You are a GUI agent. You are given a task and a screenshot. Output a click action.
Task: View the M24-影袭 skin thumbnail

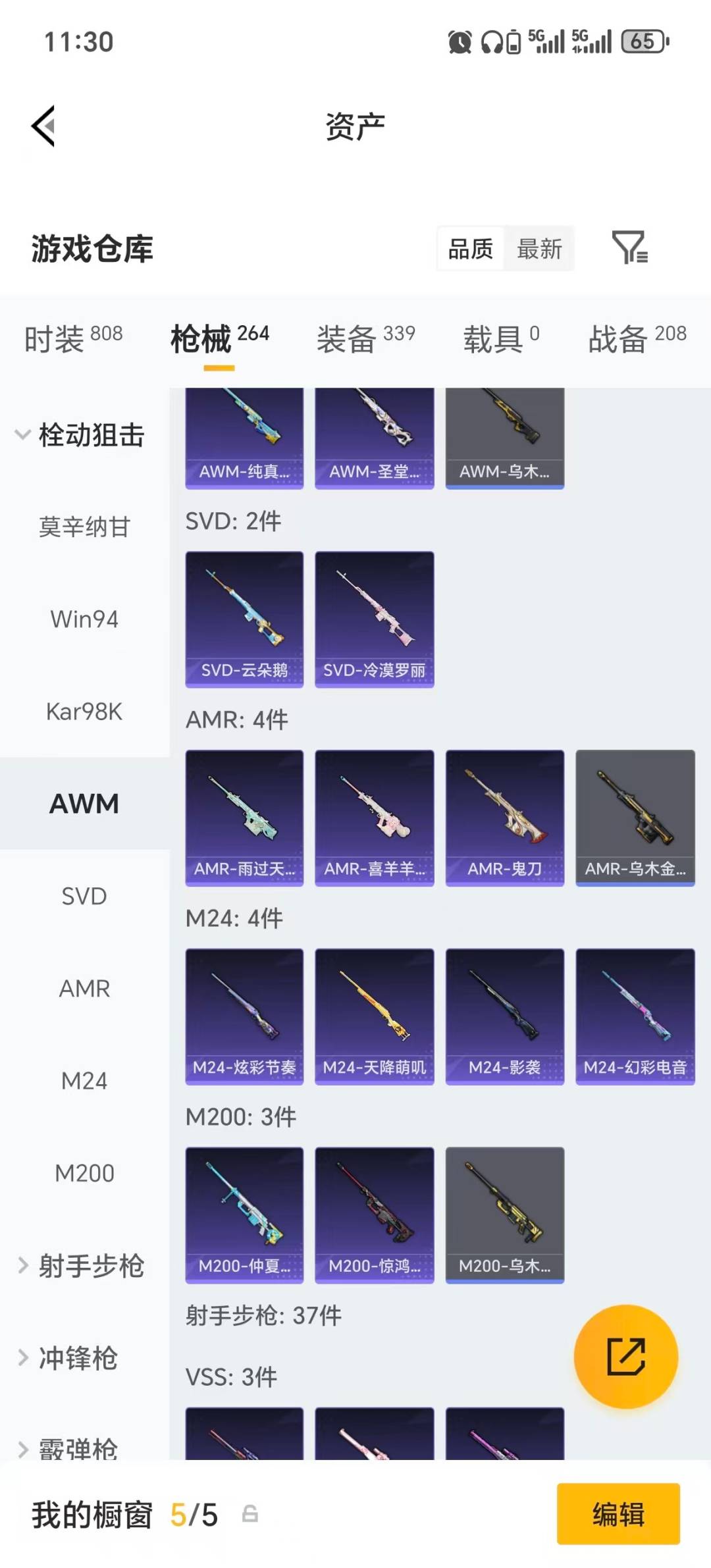tap(504, 1010)
